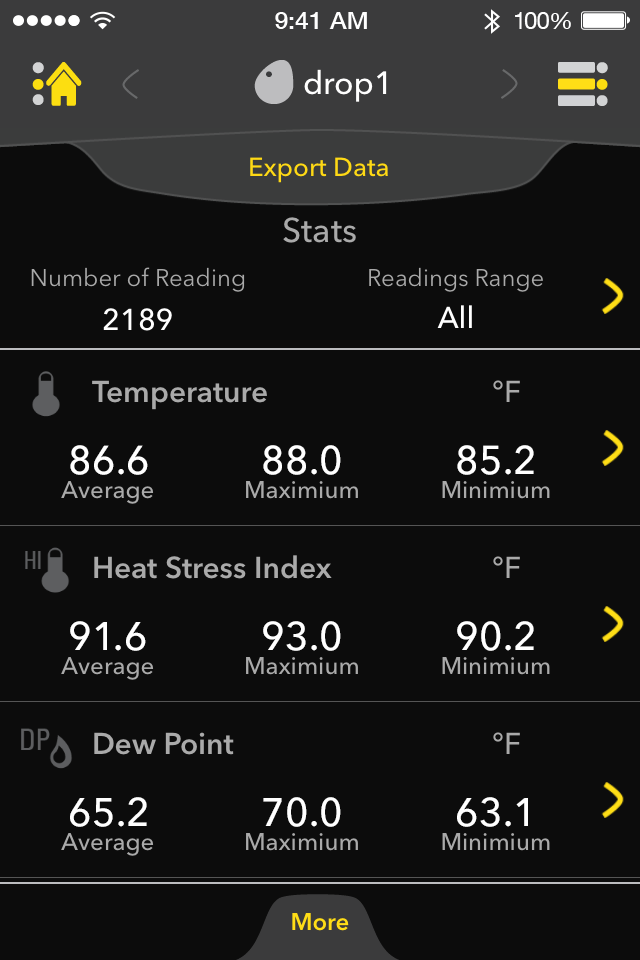The image size is (640, 960).
Task: Open the home devices icon
Action: click(x=57, y=84)
